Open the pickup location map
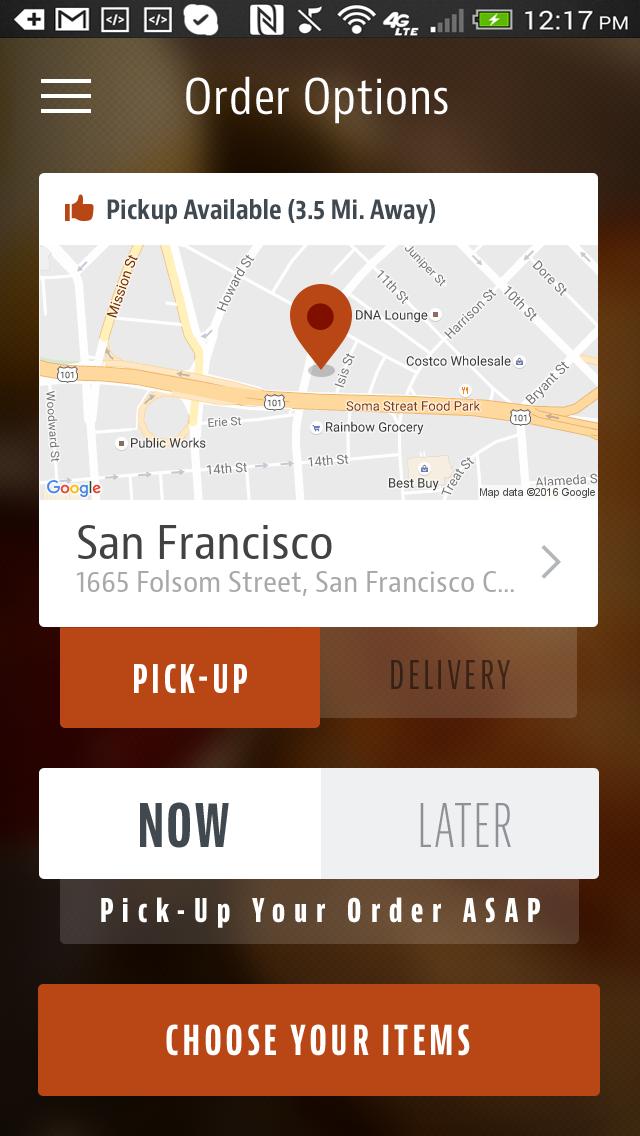 click(318, 372)
